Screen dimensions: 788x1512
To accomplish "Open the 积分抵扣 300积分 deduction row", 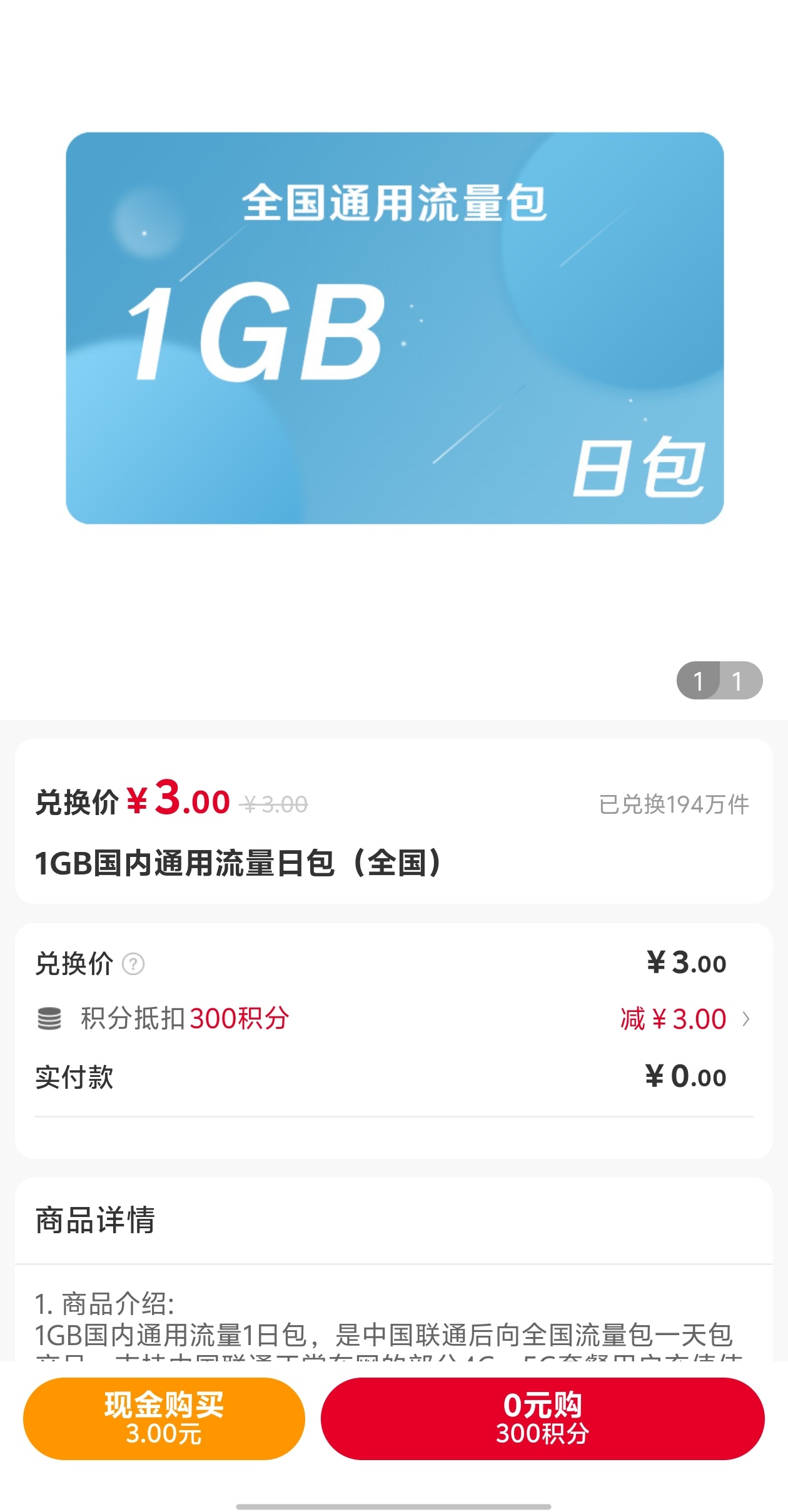I will [x=394, y=1019].
